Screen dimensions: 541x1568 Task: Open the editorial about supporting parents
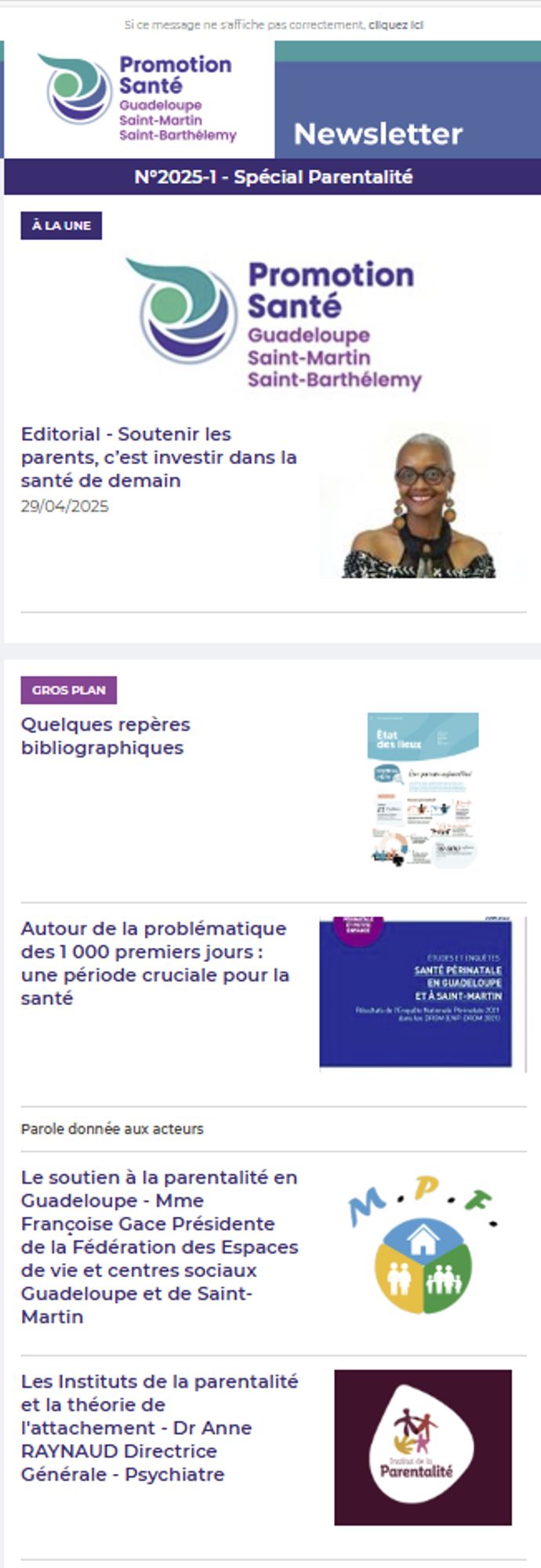click(x=158, y=457)
